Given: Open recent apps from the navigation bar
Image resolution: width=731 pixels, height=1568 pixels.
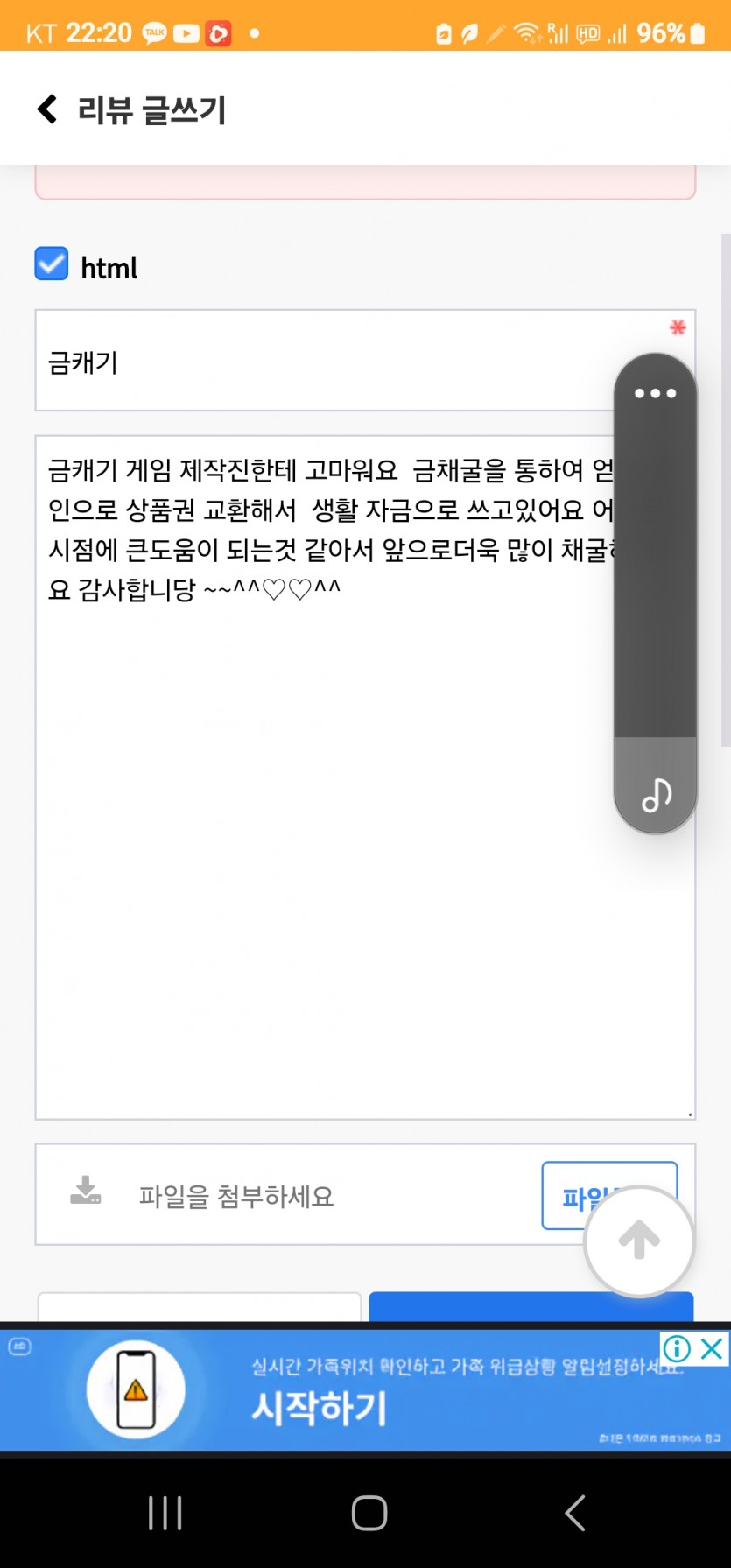Looking at the screenshot, I should pyautogui.click(x=165, y=1513).
